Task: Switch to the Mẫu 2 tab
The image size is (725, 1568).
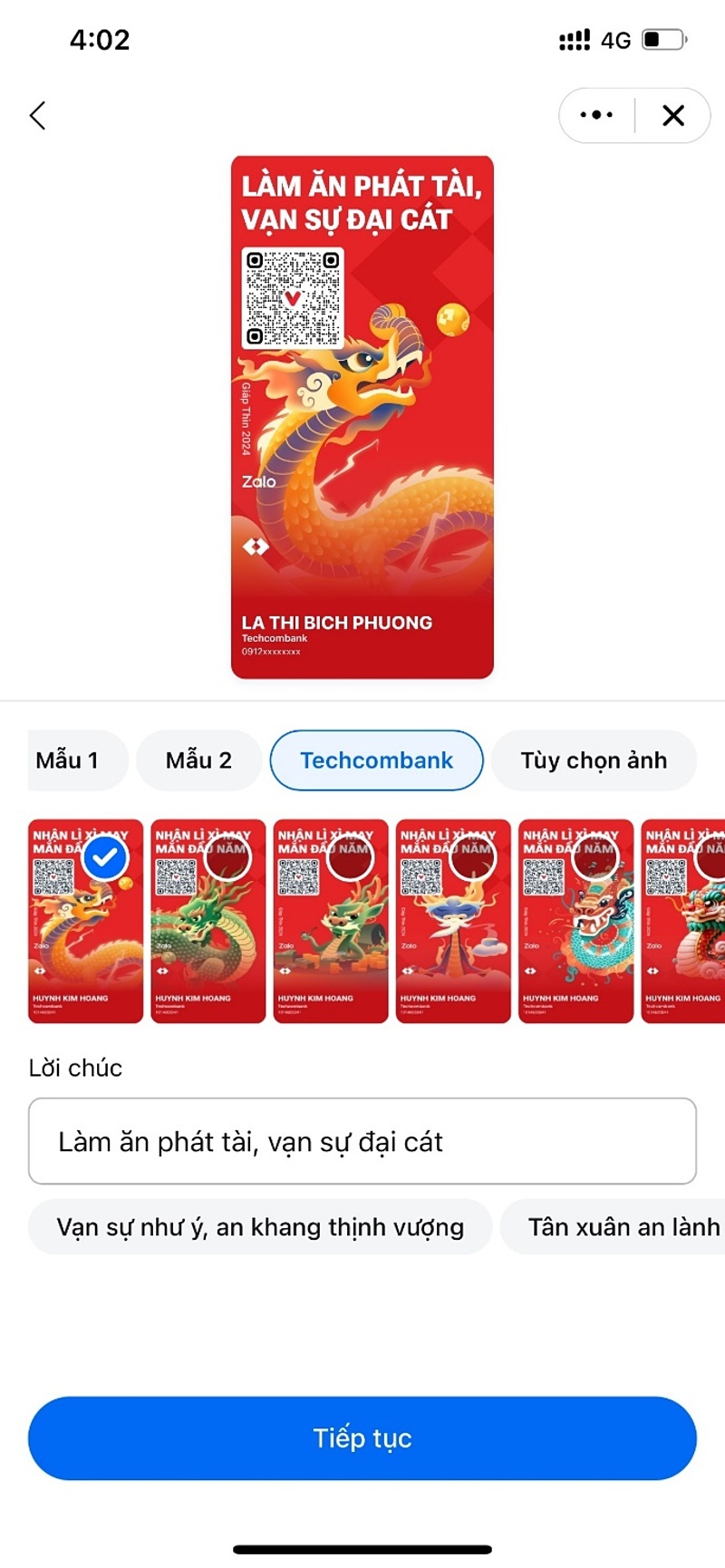Action: tap(198, 760)
